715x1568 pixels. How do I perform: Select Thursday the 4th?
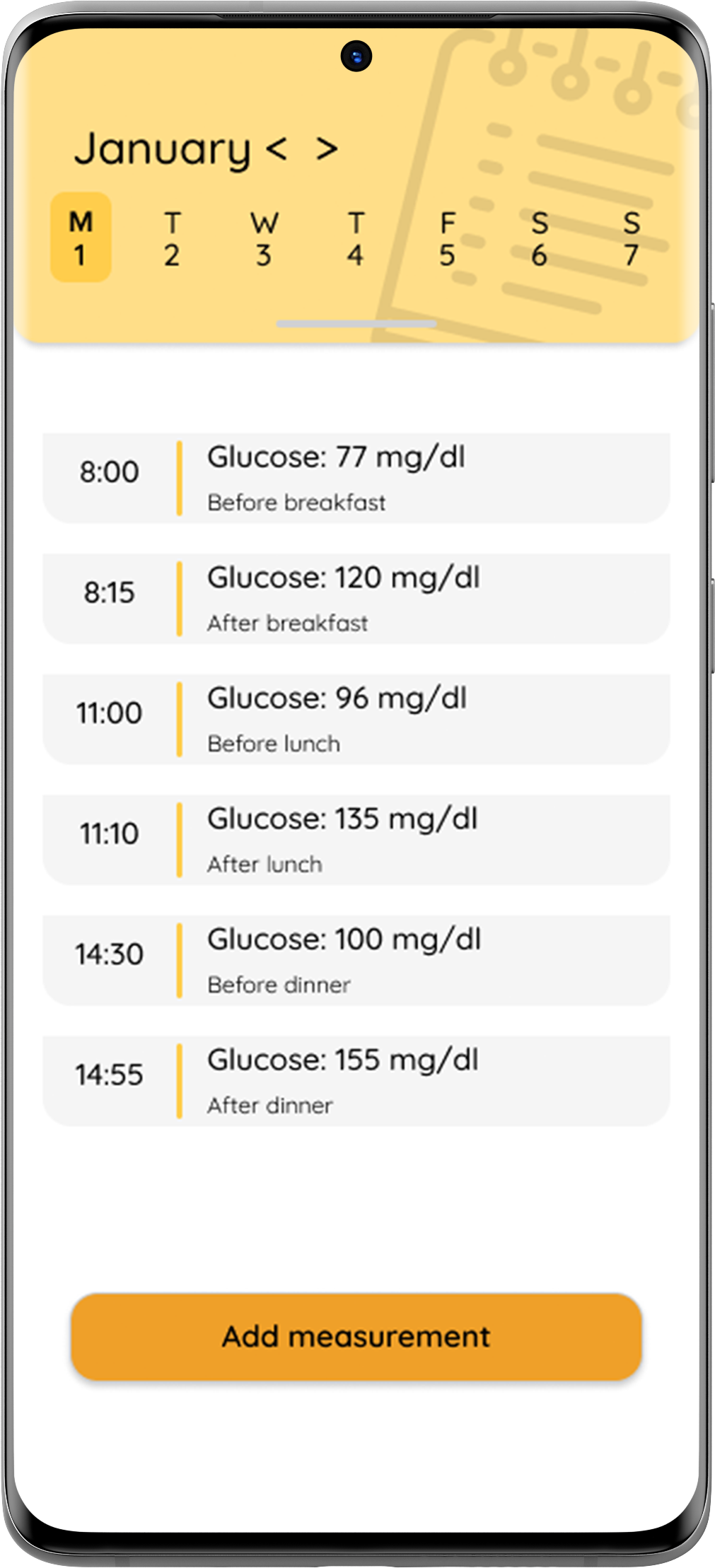(x=356, y=239)
